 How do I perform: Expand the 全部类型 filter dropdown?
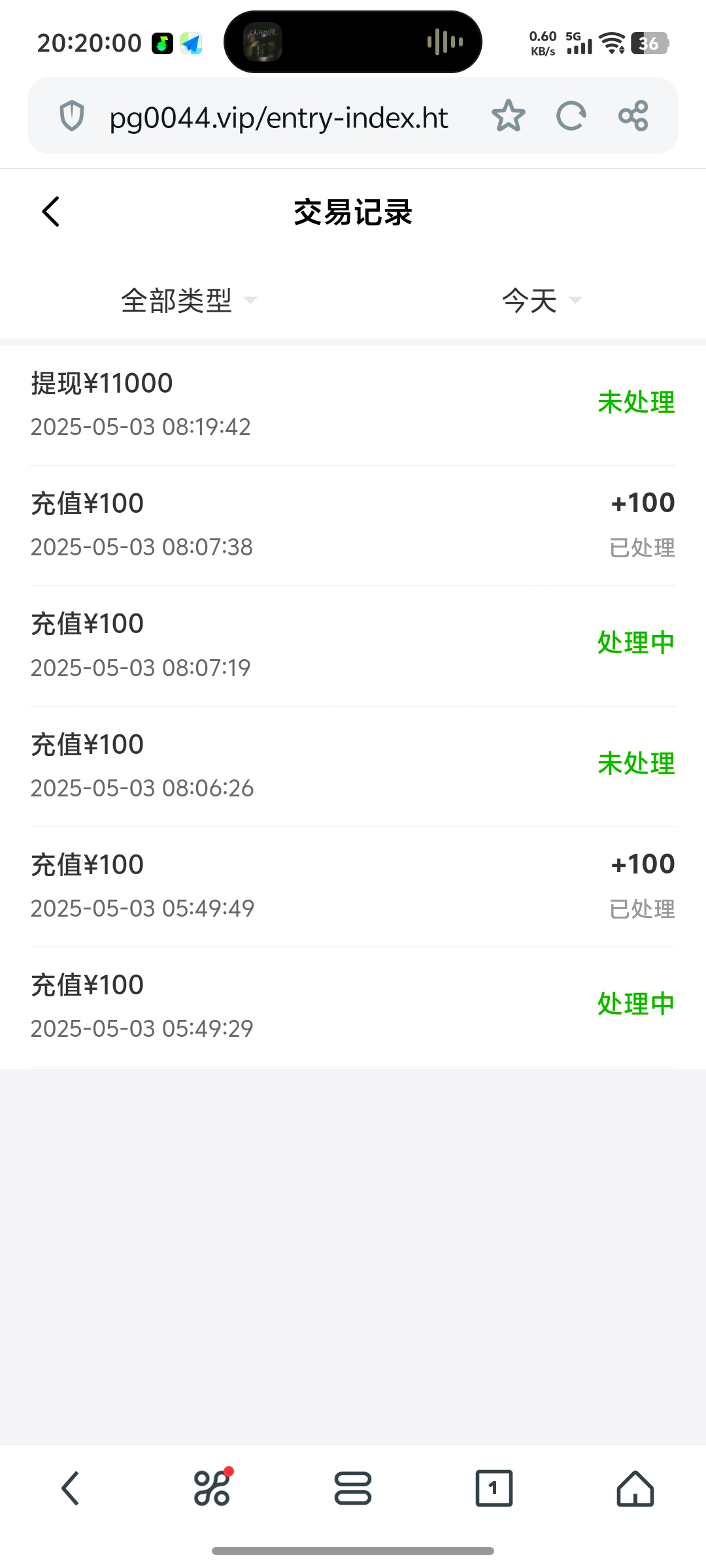point(189,301)
